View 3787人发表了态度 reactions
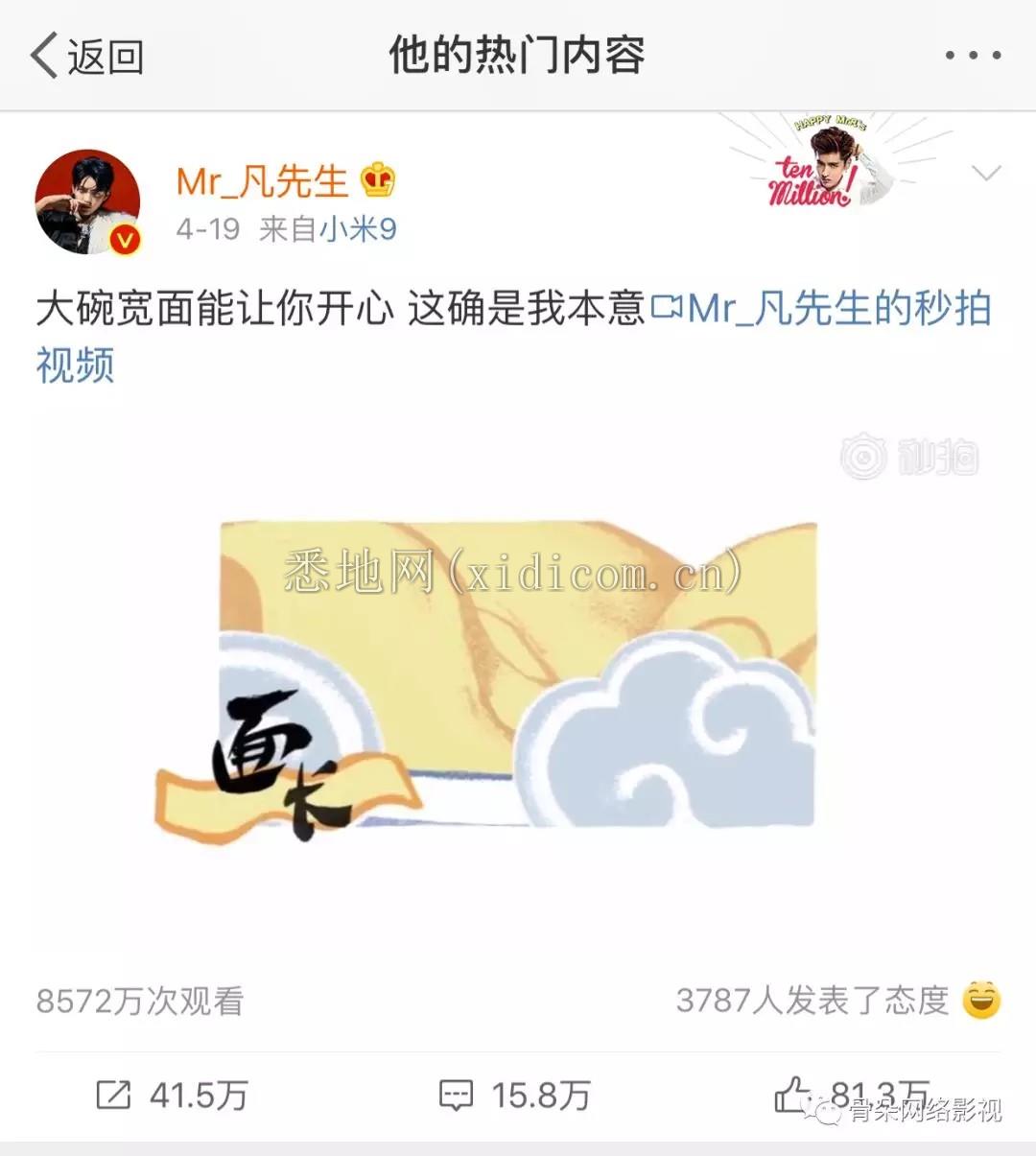The width and height of the screenshot is (1036, 1156). (x=836, y=1001)
